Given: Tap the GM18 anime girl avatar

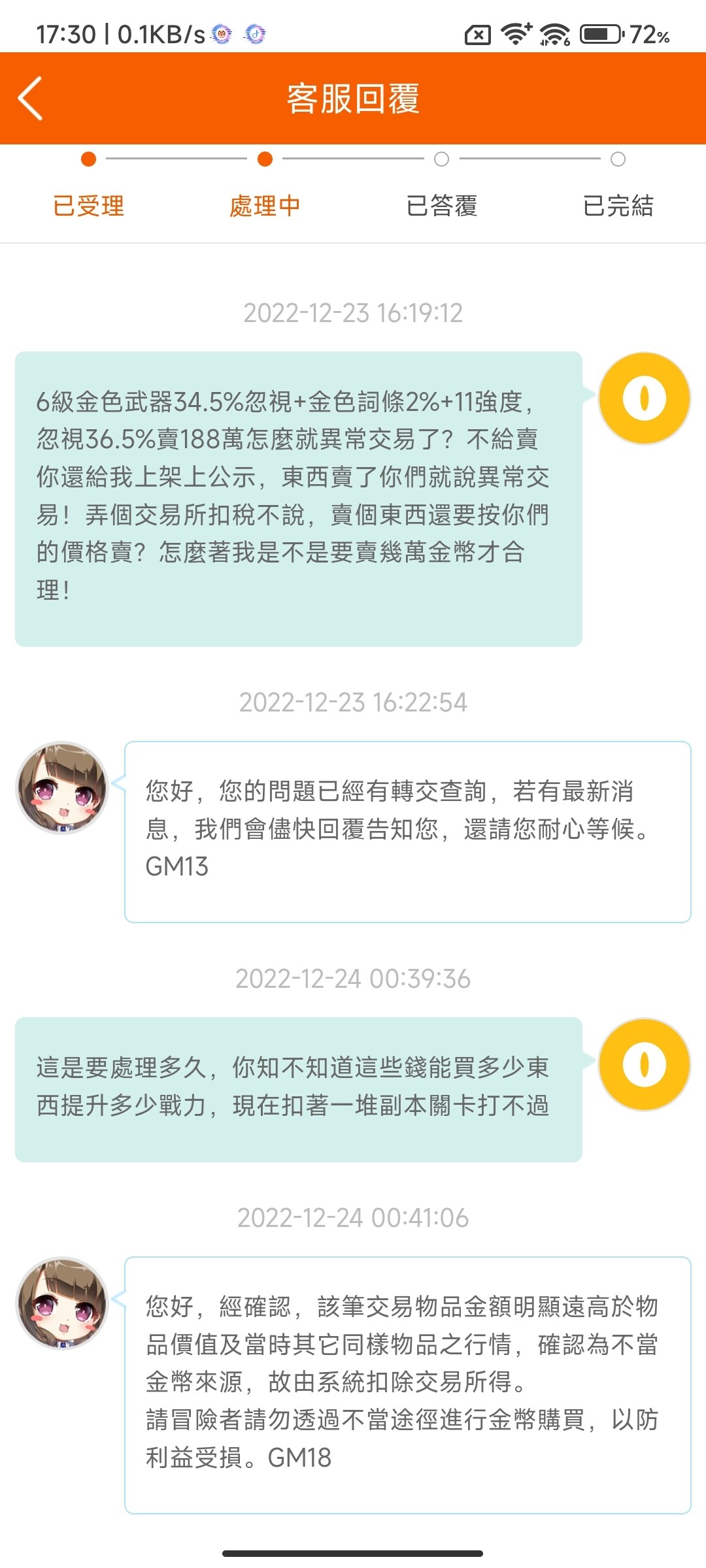Looking at the screenshot, I should tap(62, 1303).
